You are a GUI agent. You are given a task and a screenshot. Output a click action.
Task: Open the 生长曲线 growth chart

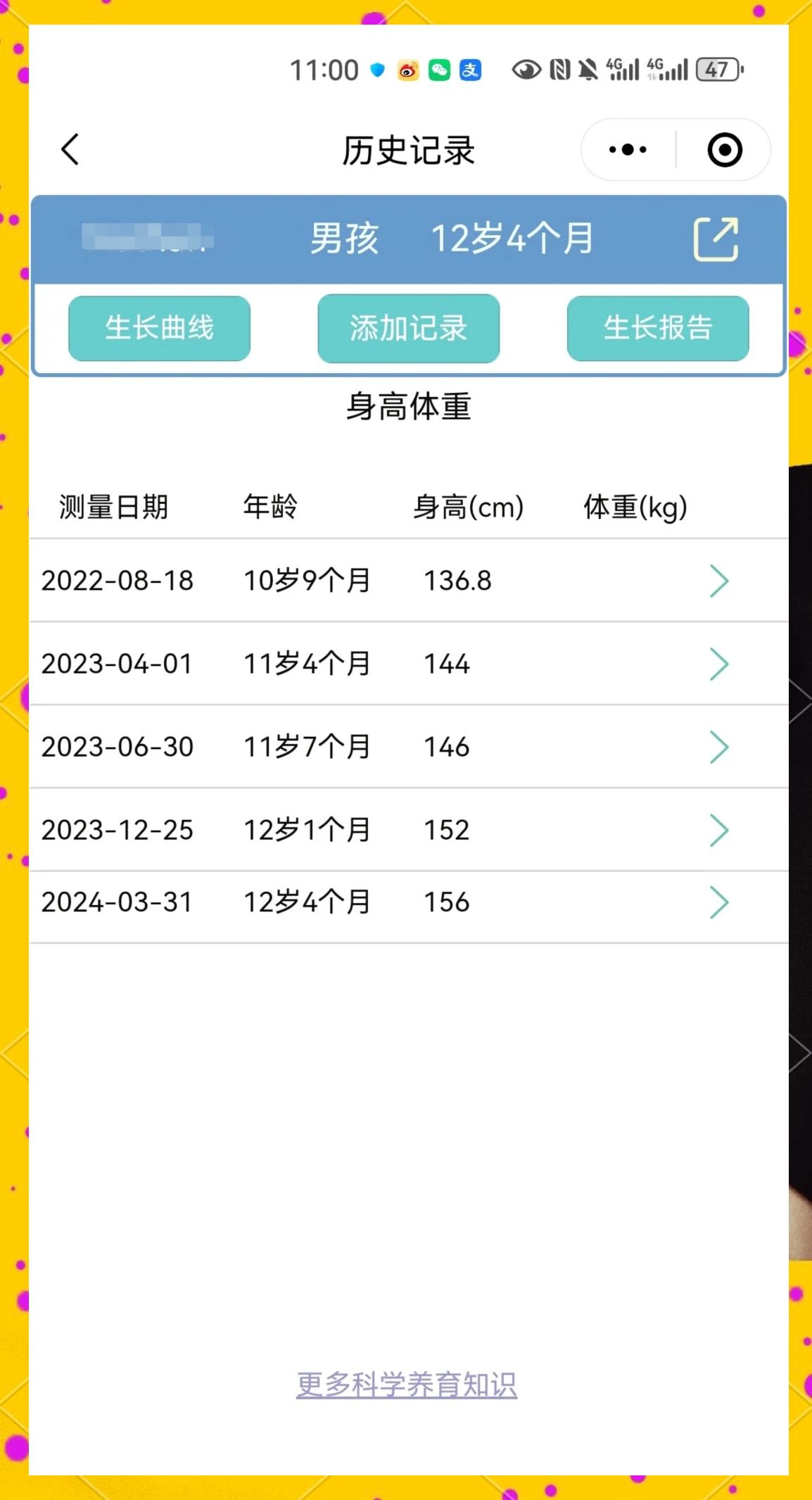(x=159, y=328)
